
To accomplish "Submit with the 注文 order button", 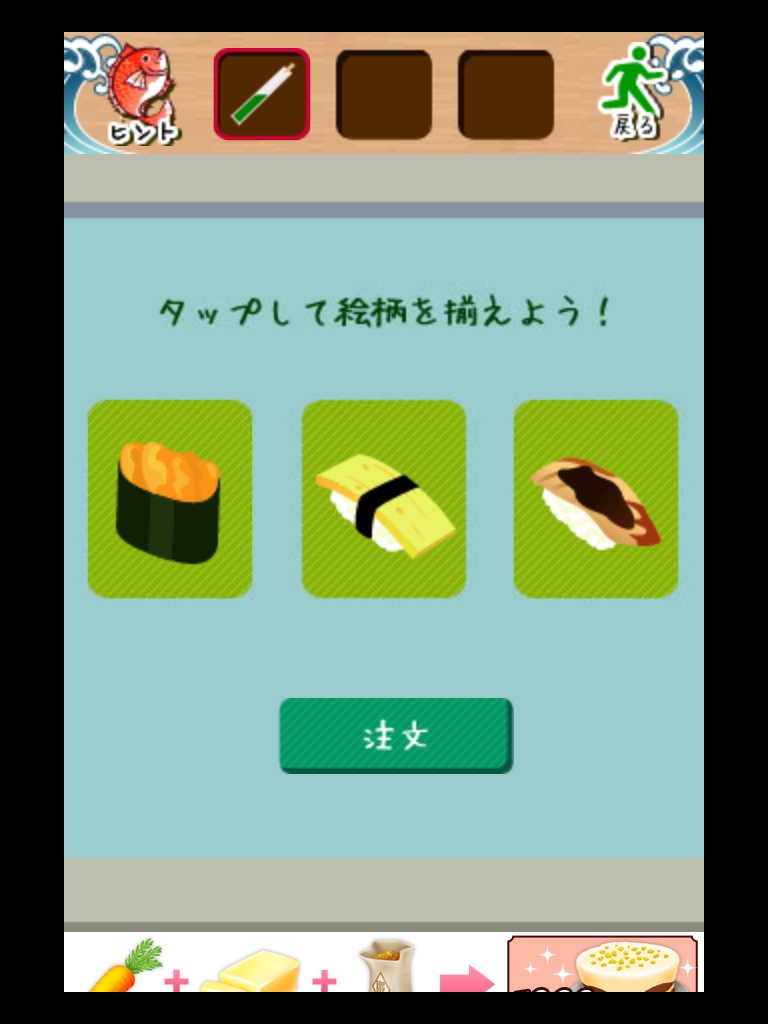I will 396,736.
